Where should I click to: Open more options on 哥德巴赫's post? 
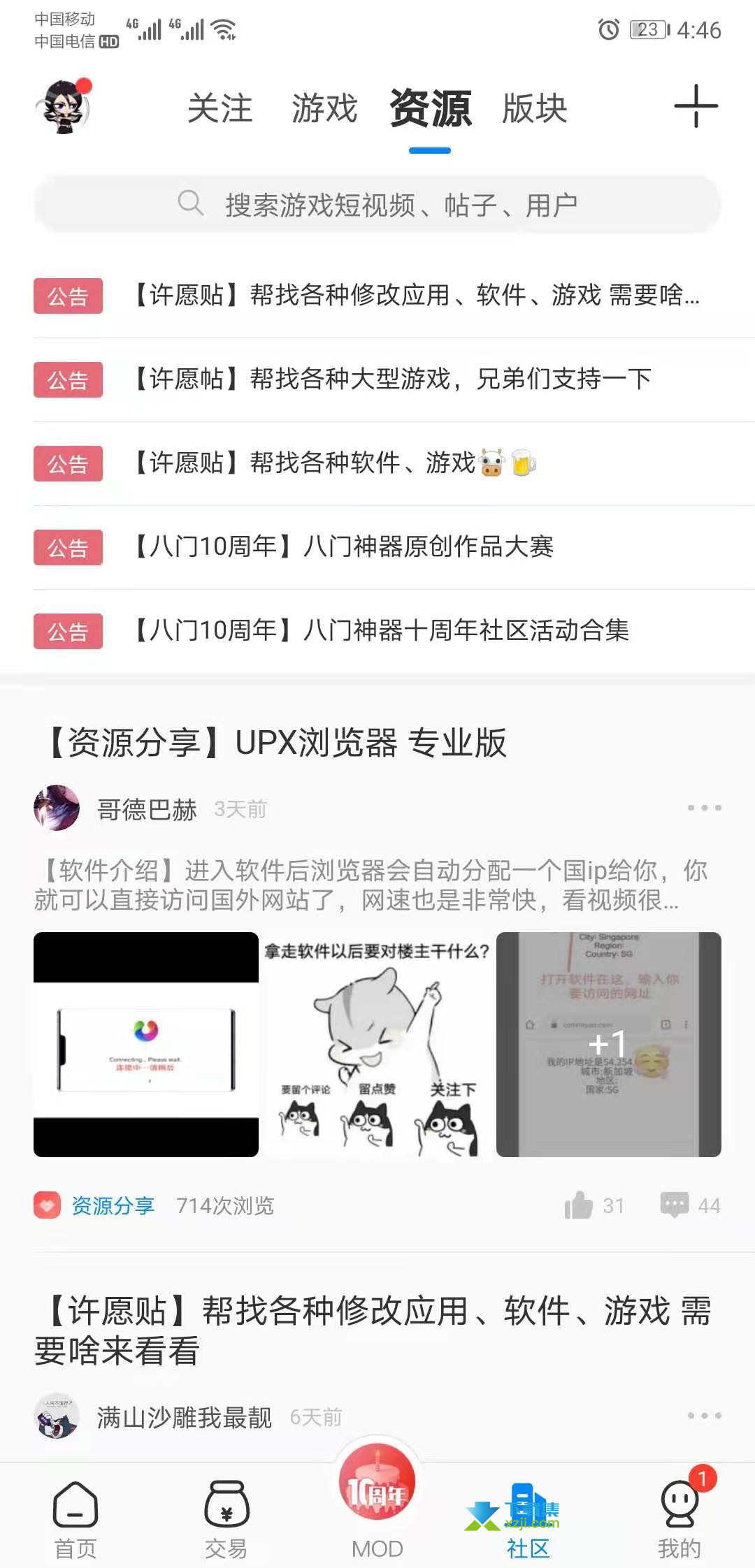pos(704,808)
